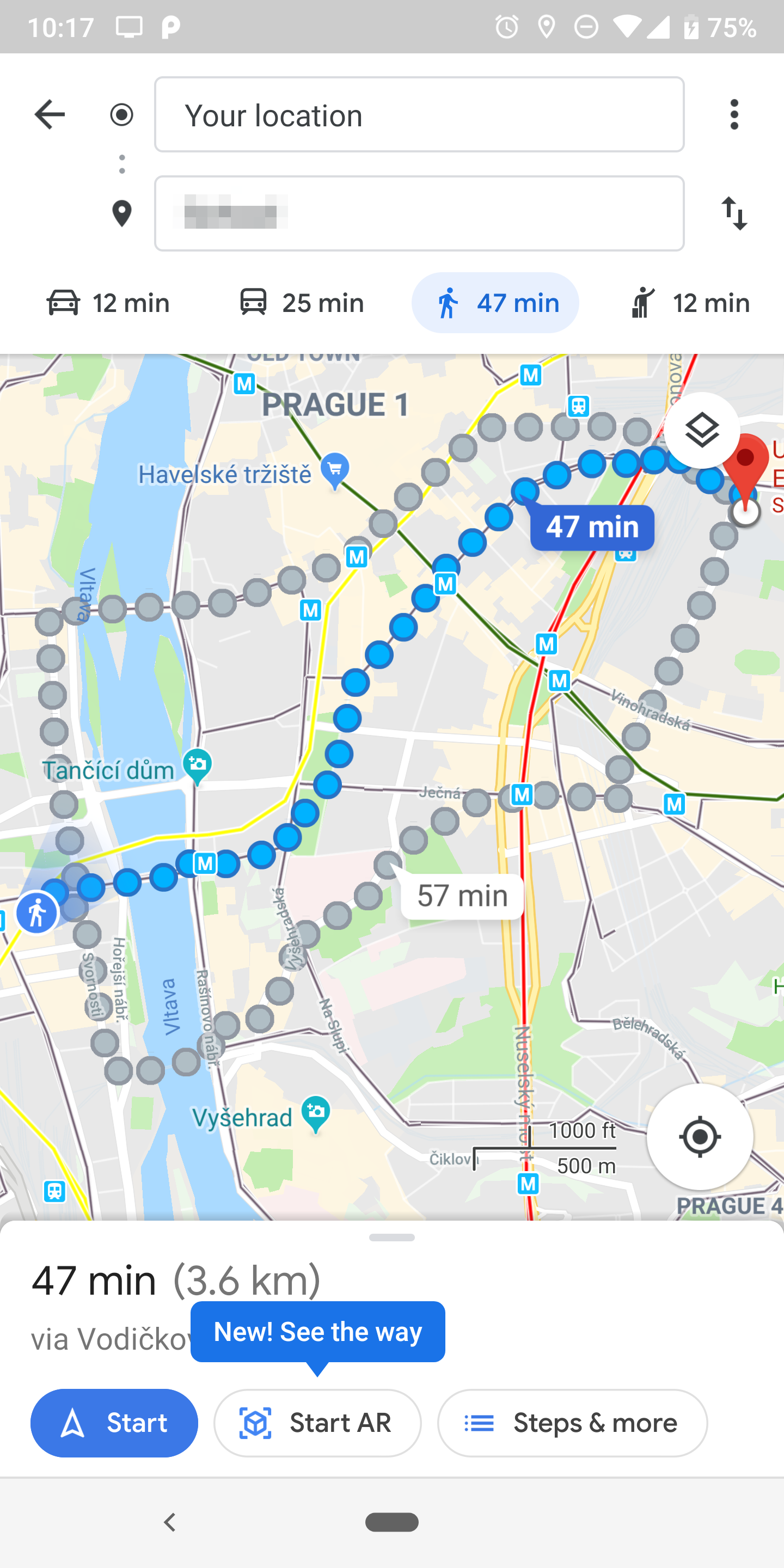Select the rideshare mode showing 12 min
Screen dimensions: 784x1568
[x=690, y=303]
